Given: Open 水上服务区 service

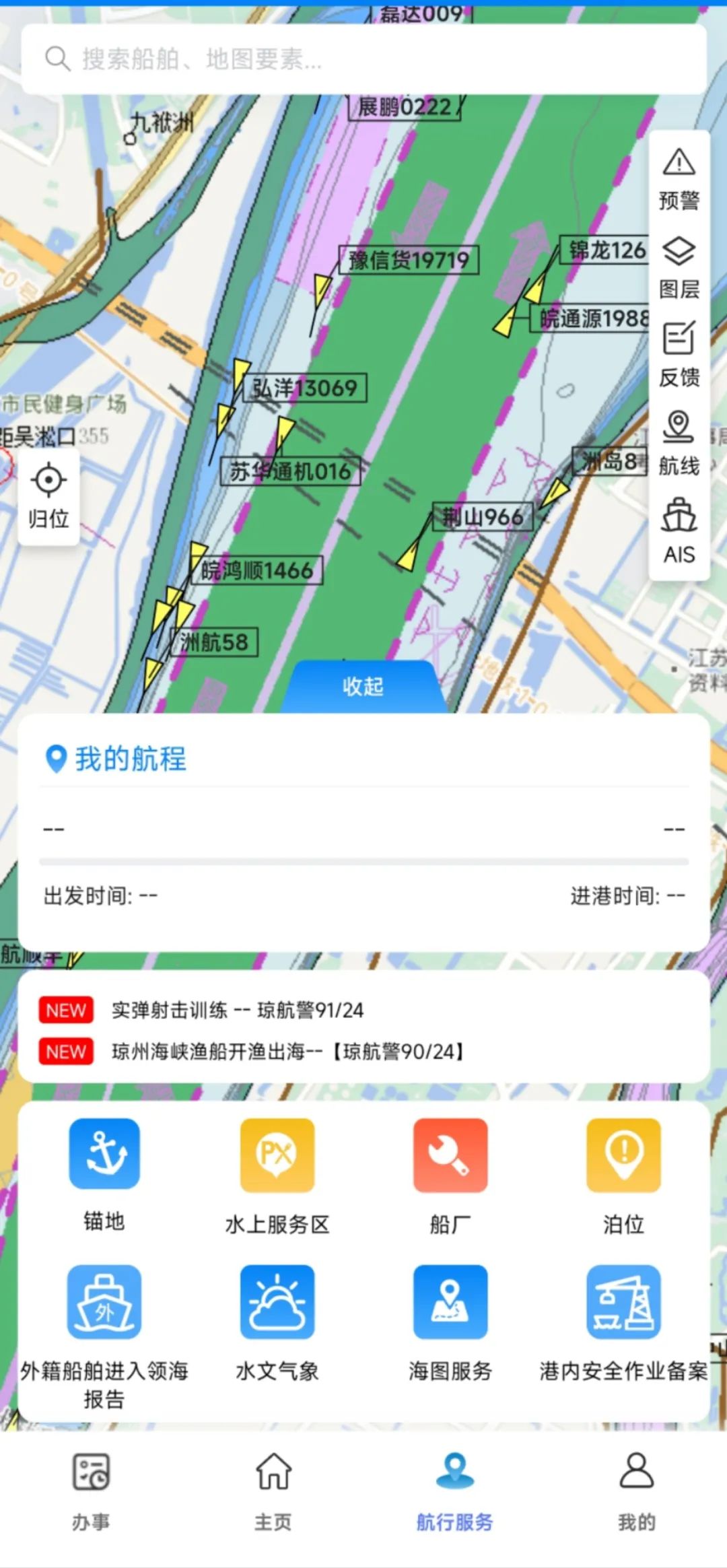Looking at the screenshot, I should tap(277, 1175).
